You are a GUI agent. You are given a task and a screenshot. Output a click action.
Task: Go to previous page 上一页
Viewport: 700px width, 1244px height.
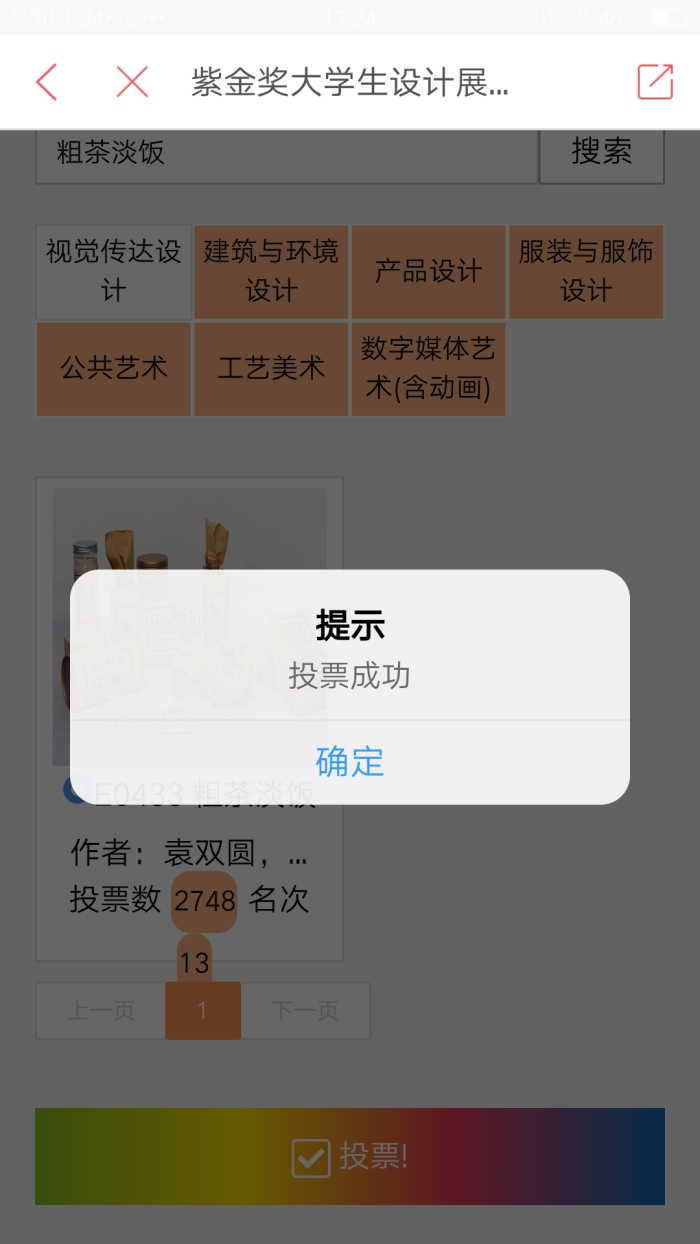tap(101, 1011)
